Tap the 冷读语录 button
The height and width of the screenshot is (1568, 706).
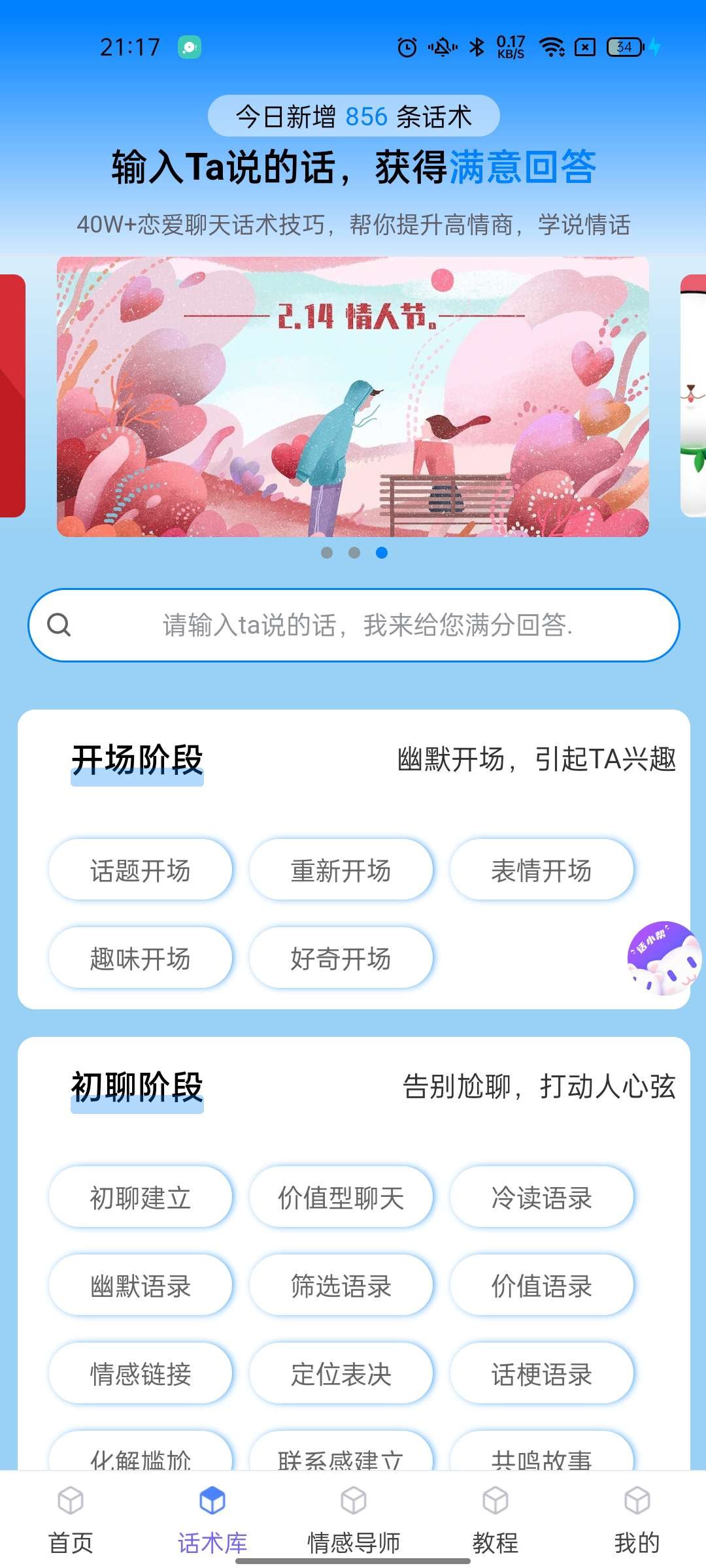point(542,1197)
